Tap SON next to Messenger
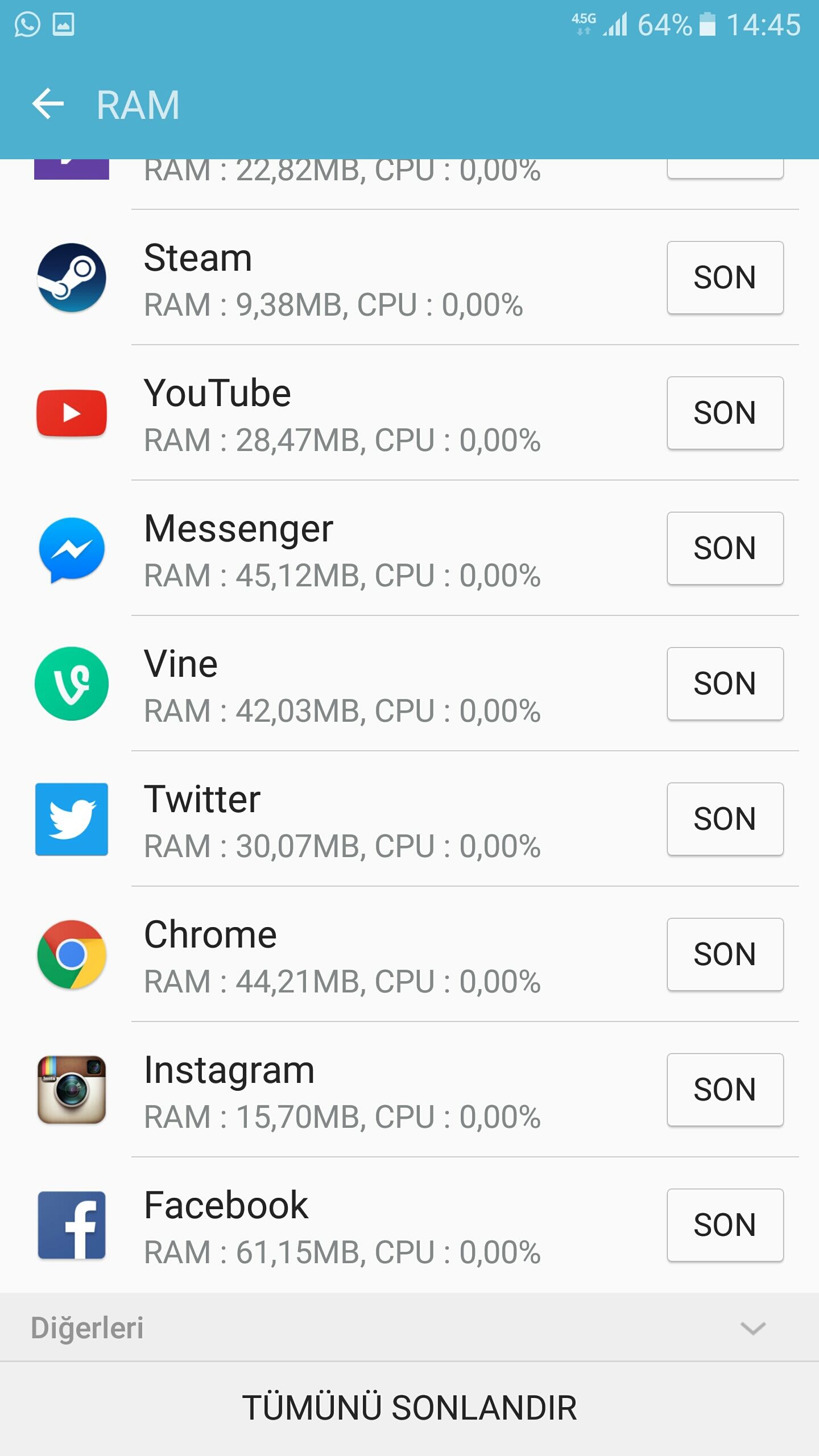 [725, 548]
